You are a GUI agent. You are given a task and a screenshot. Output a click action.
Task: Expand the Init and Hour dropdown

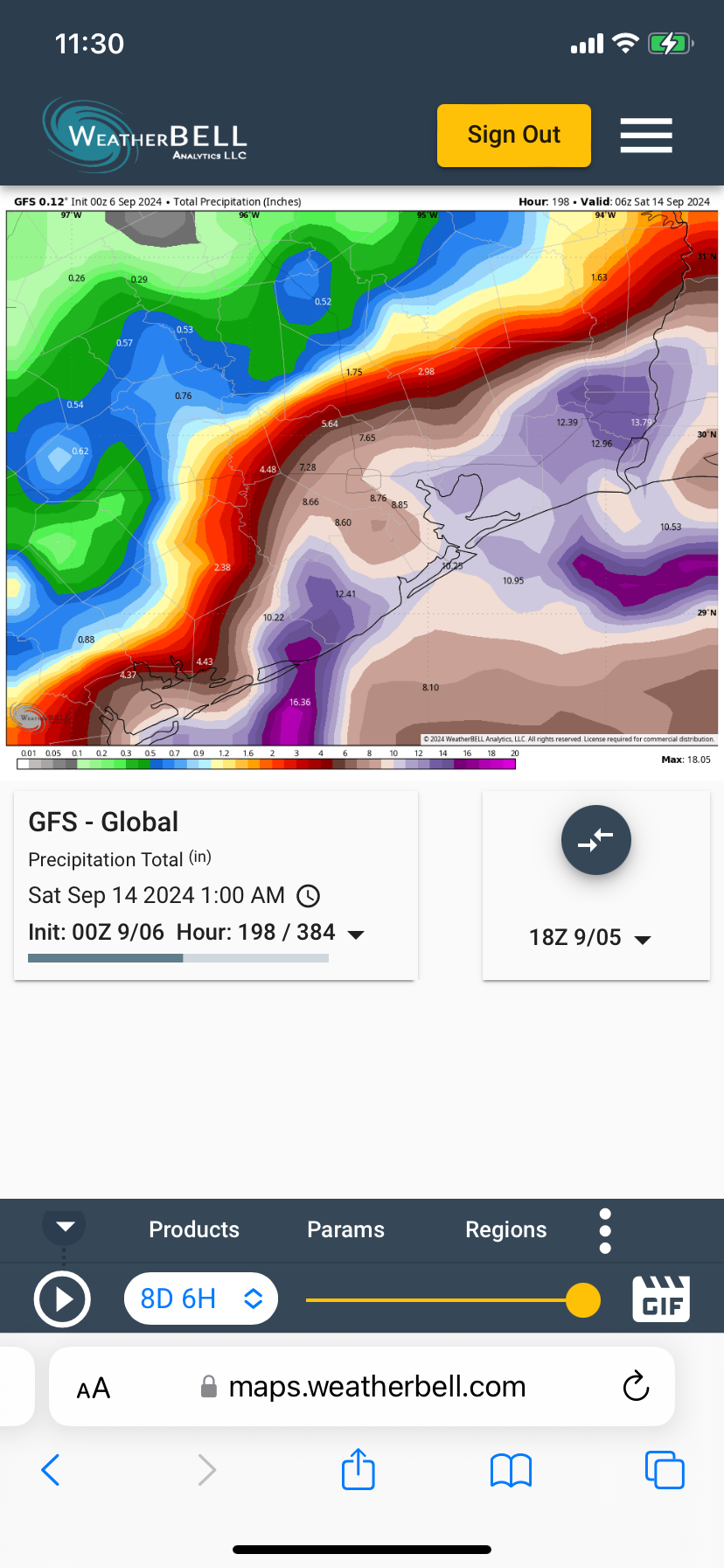point(356,934)
